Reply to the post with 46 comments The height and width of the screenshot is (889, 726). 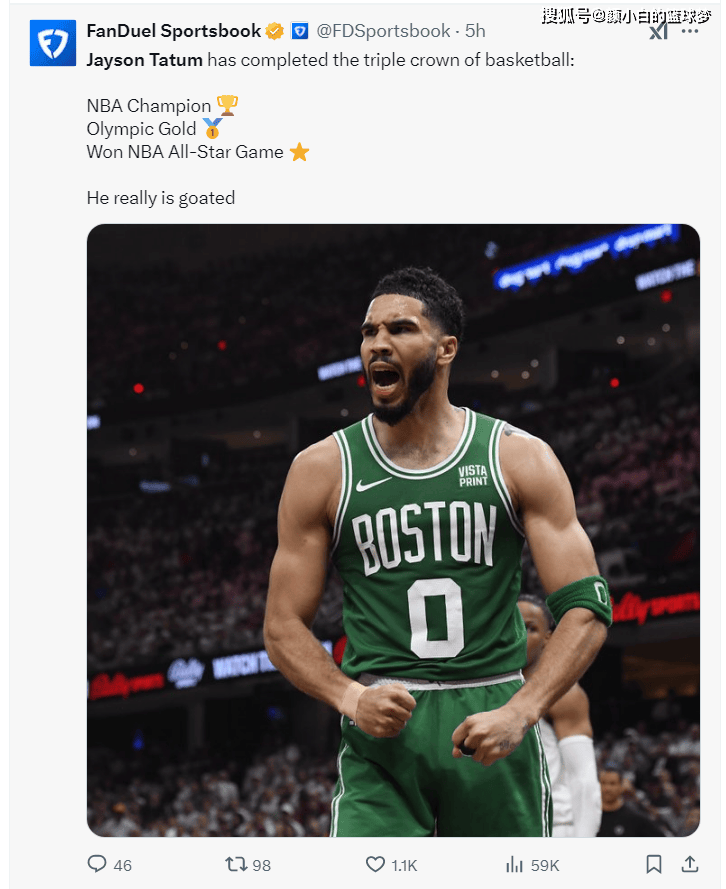[x=97, y=864]
